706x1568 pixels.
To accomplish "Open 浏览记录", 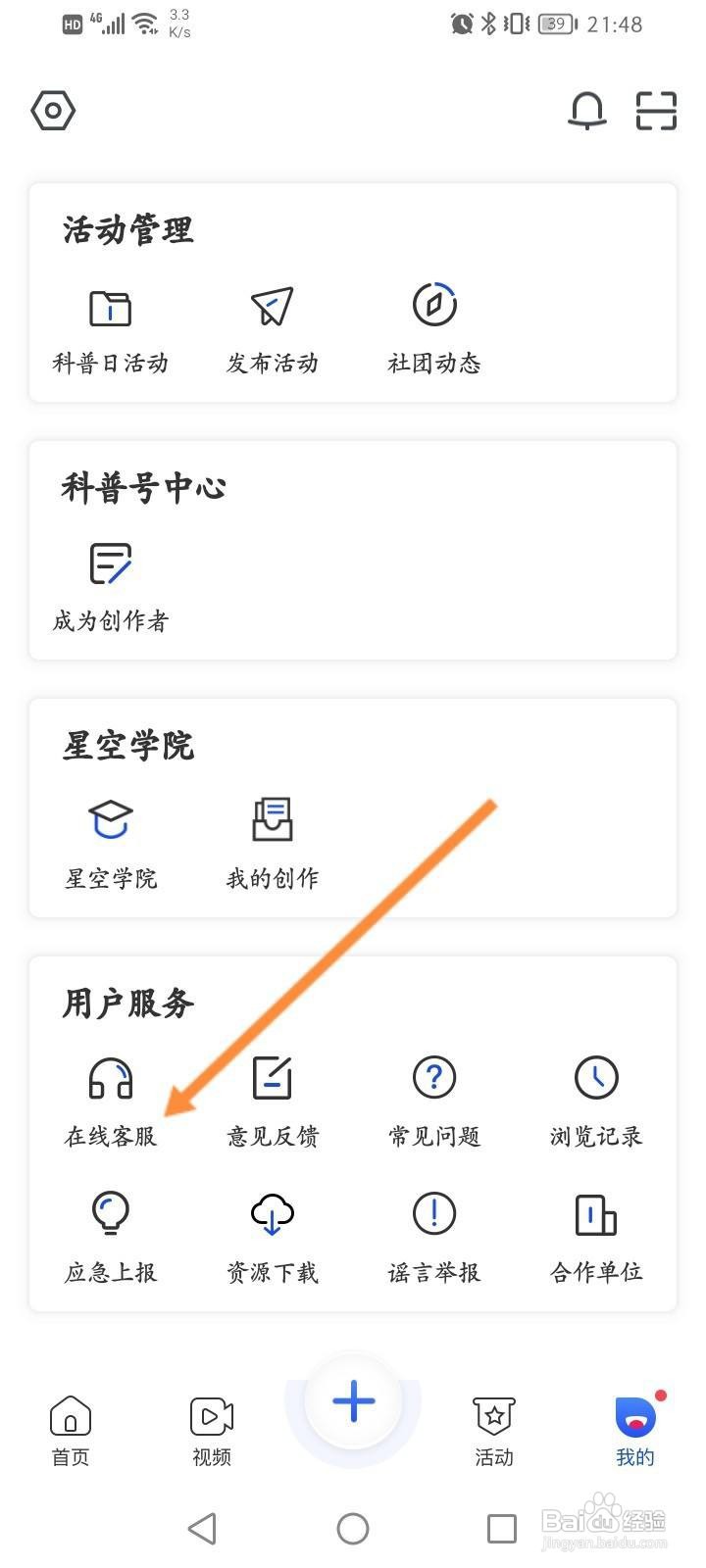I will tap(596, 1102).
